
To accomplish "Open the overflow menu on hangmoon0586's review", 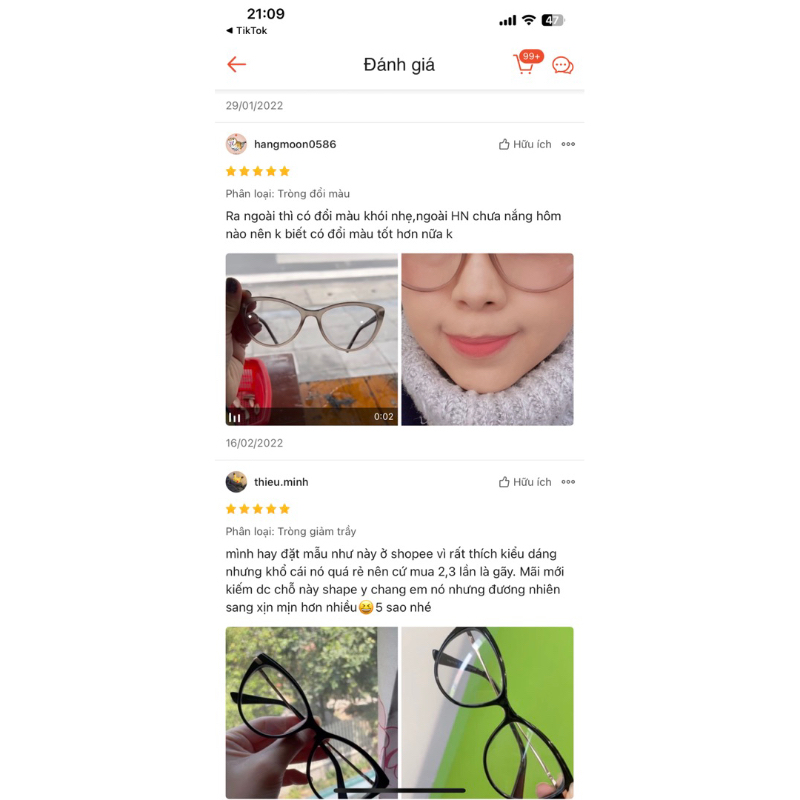I will click(568, 144).
